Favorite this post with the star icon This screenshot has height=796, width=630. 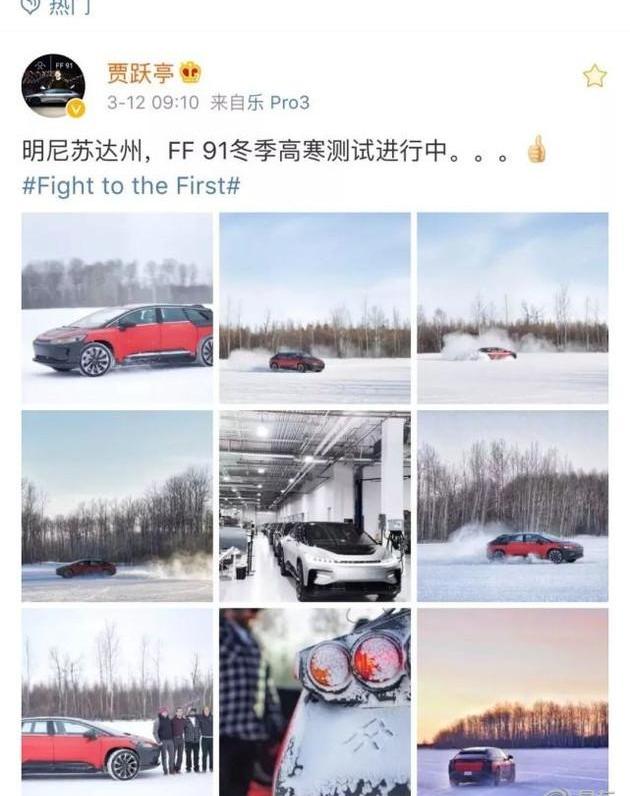click(x=595, y=76)
